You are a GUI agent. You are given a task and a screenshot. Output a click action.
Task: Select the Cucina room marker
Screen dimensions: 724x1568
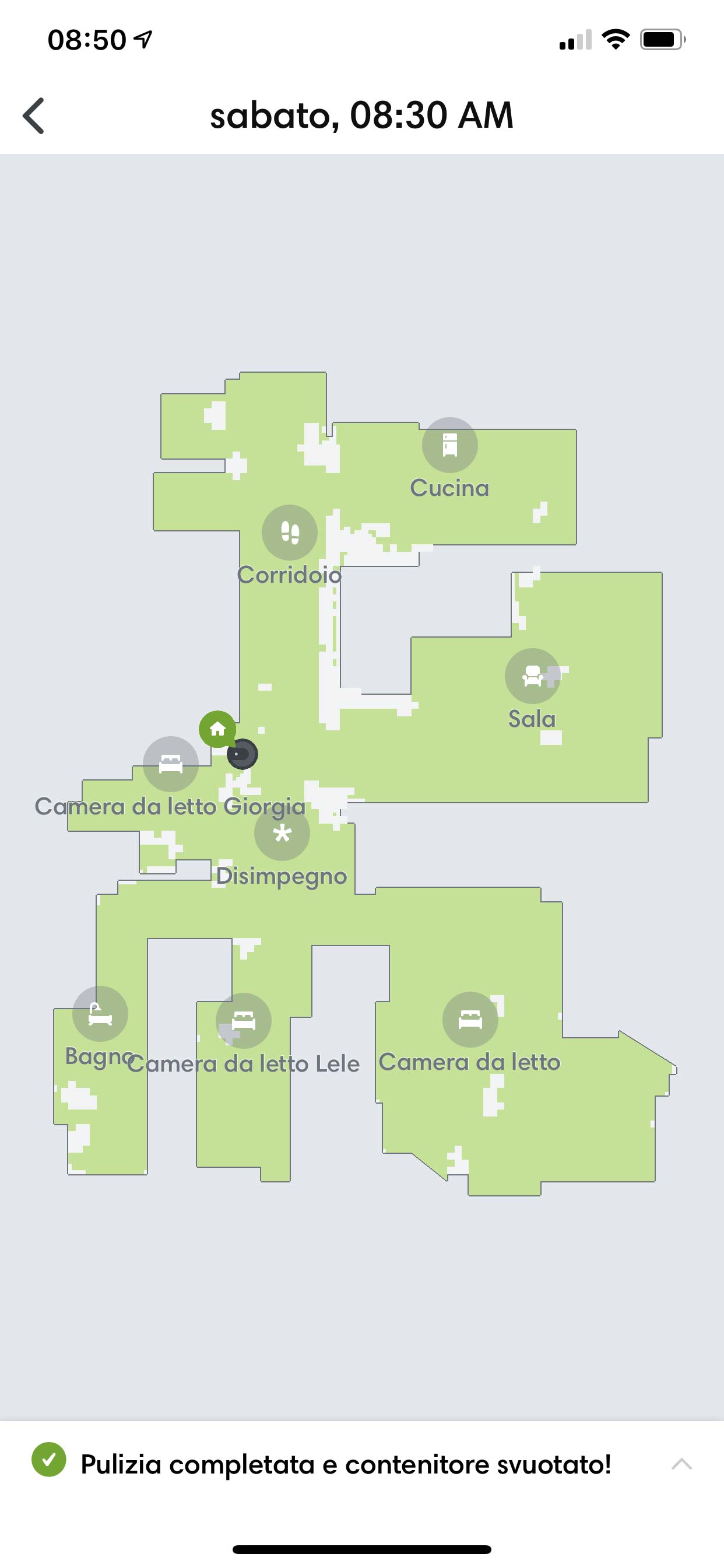(449, 445)
